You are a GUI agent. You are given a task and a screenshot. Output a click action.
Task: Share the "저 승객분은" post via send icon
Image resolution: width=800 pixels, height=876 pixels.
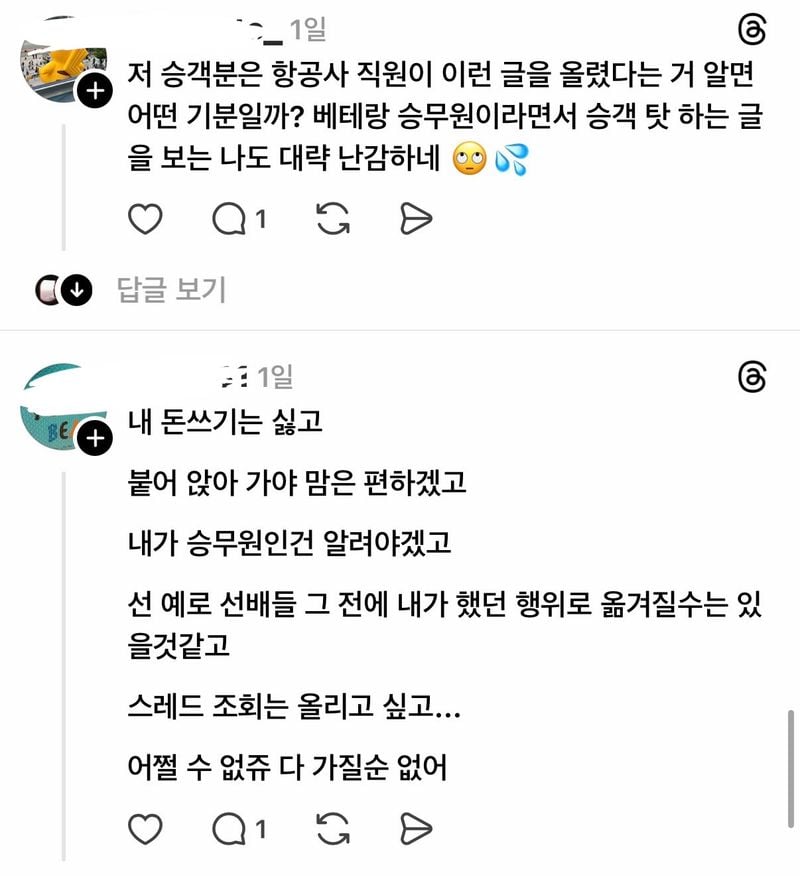point(416,219)
